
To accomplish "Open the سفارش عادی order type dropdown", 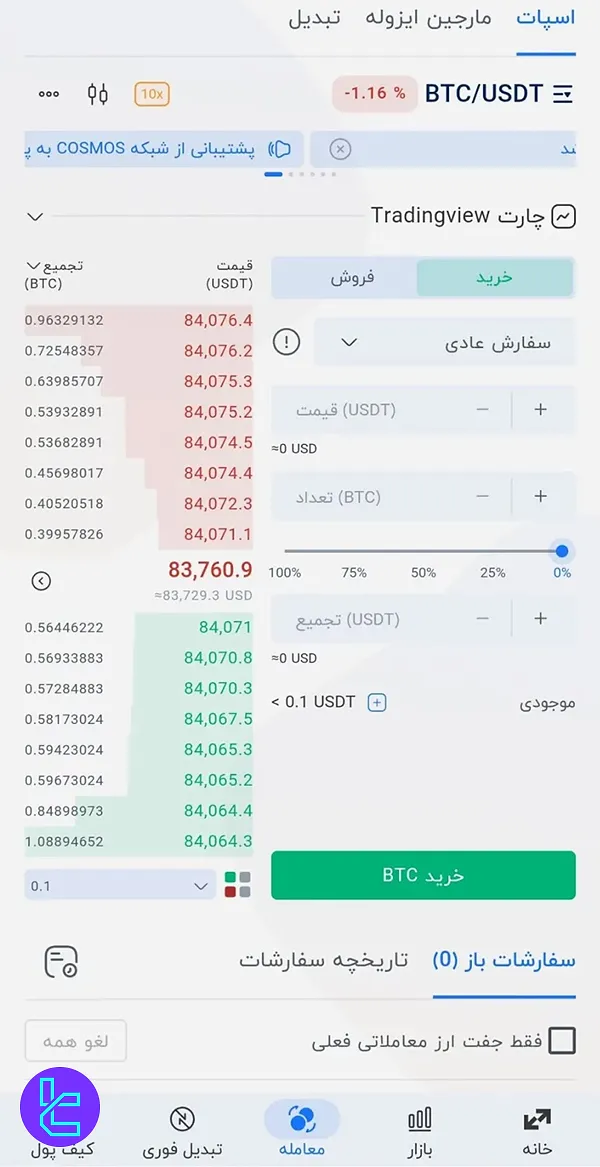I will click(444, 343).
